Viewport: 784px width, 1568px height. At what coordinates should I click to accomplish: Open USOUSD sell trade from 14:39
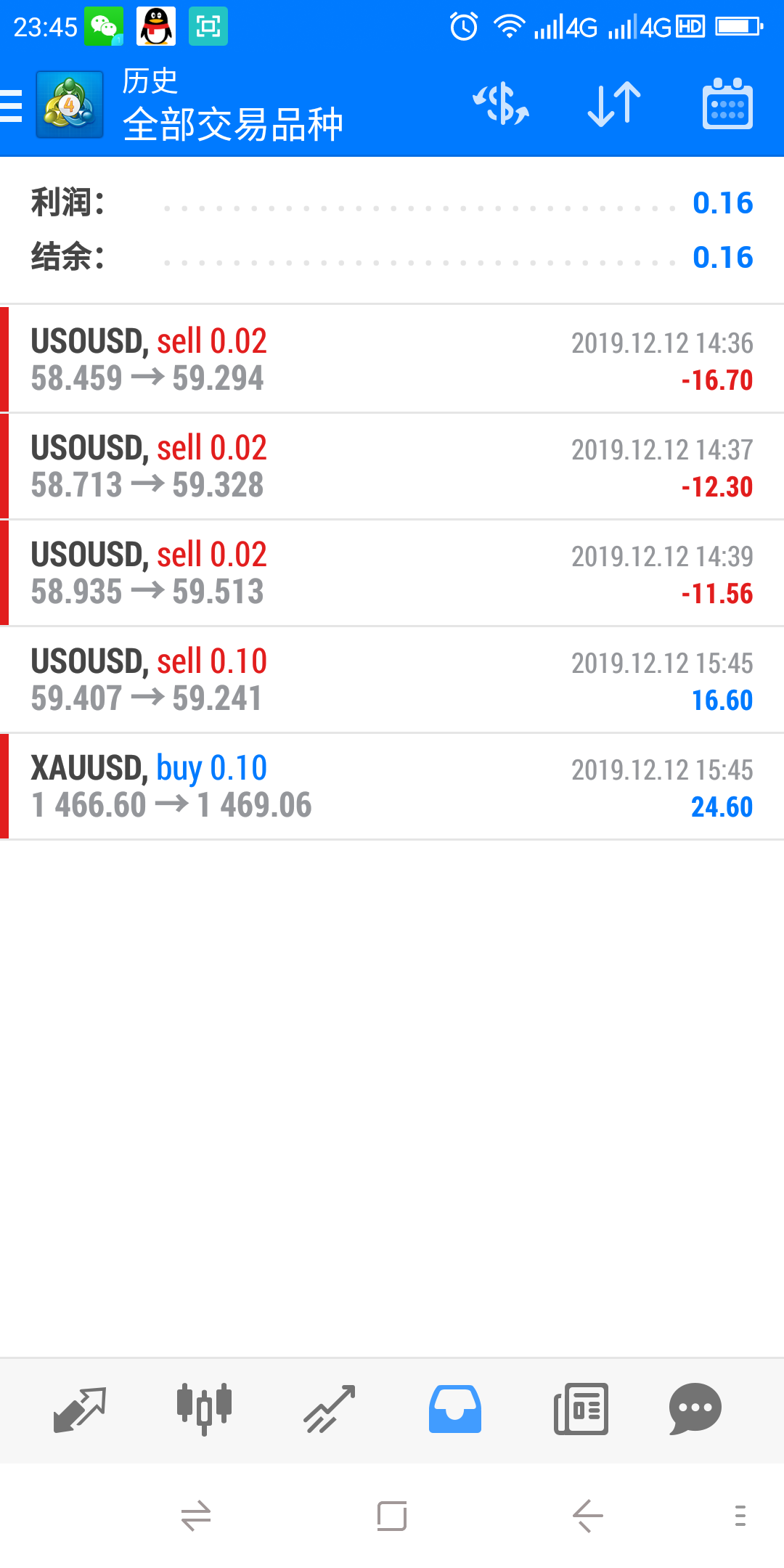click(x=392, y=573)
